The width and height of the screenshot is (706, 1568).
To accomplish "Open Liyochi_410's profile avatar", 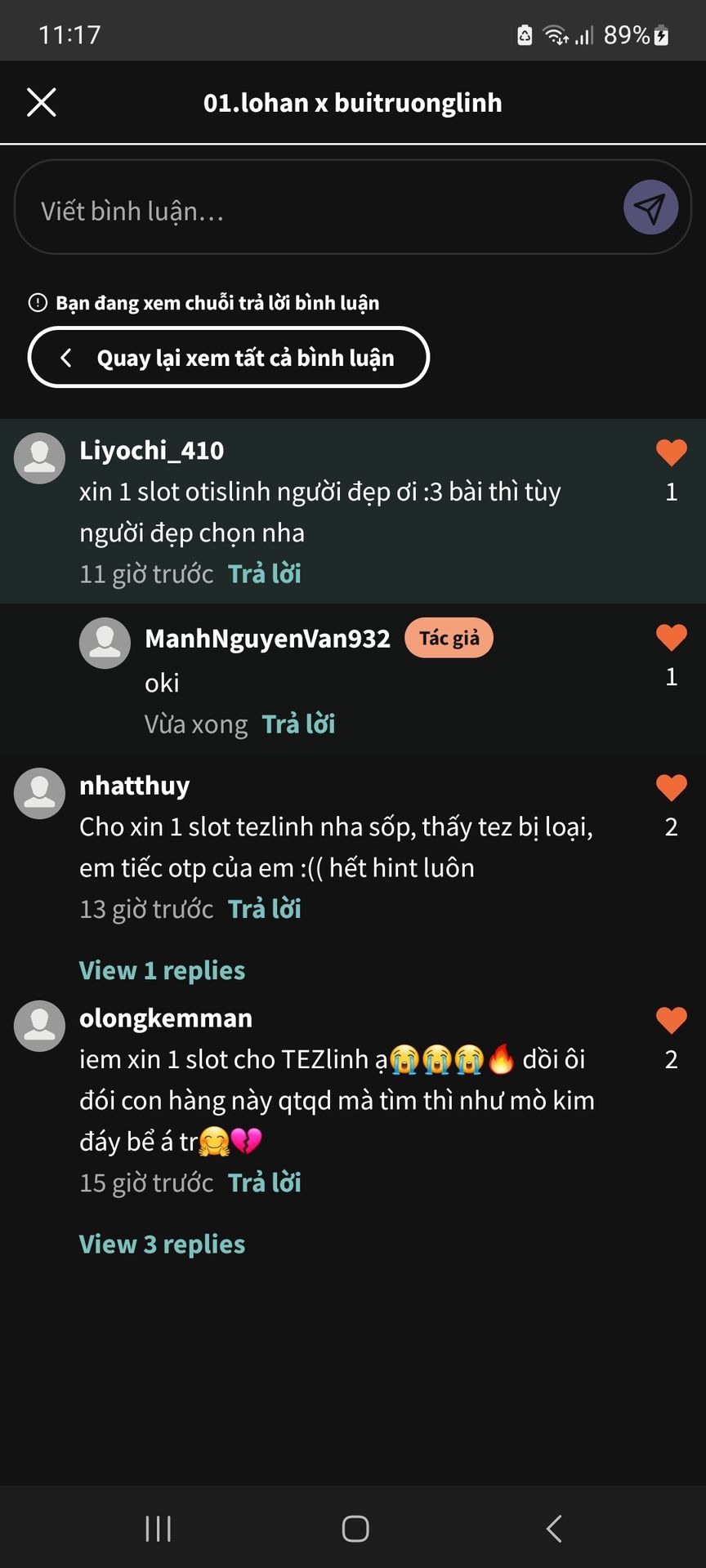I will (x=39, y=458).
